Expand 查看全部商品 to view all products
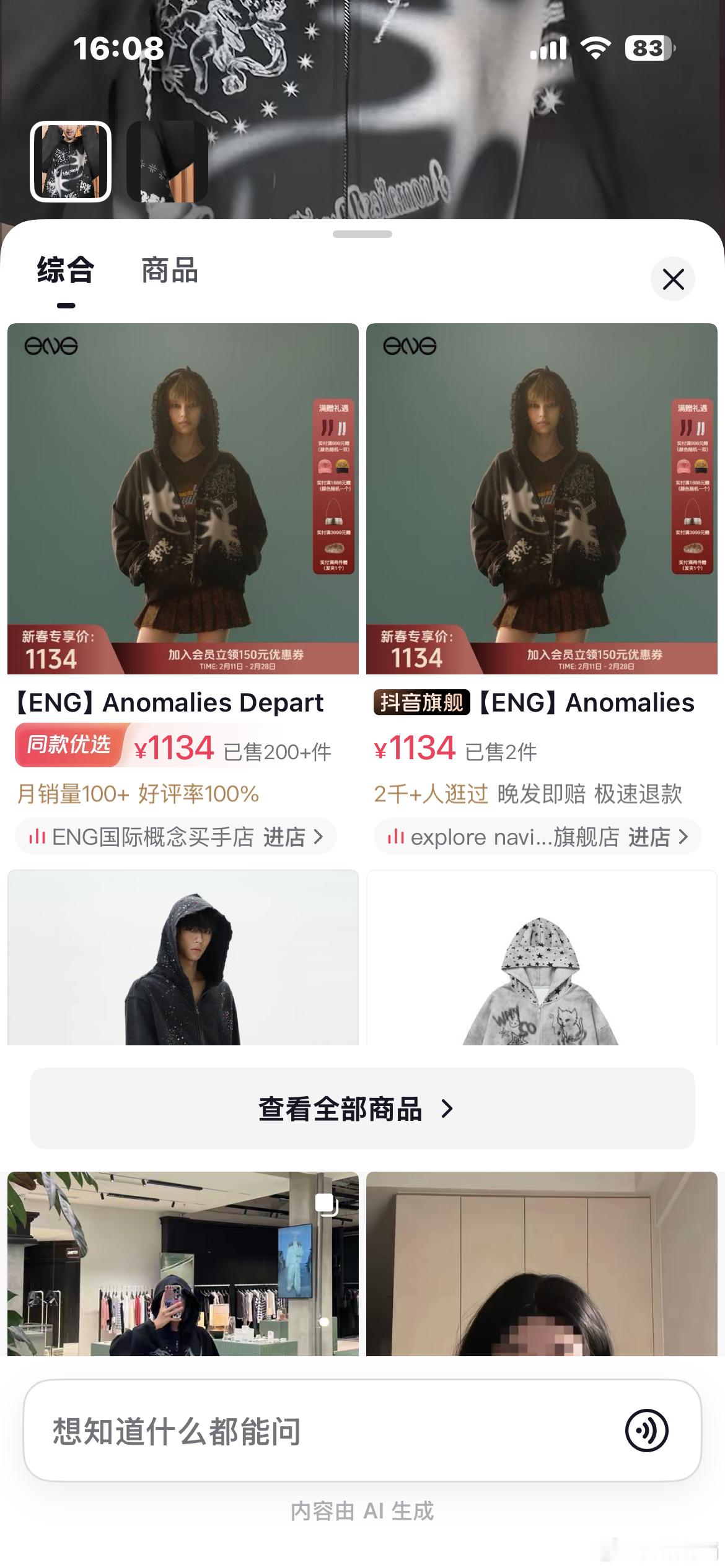This screenshot has width=725, height=1568. point(362,1108)
